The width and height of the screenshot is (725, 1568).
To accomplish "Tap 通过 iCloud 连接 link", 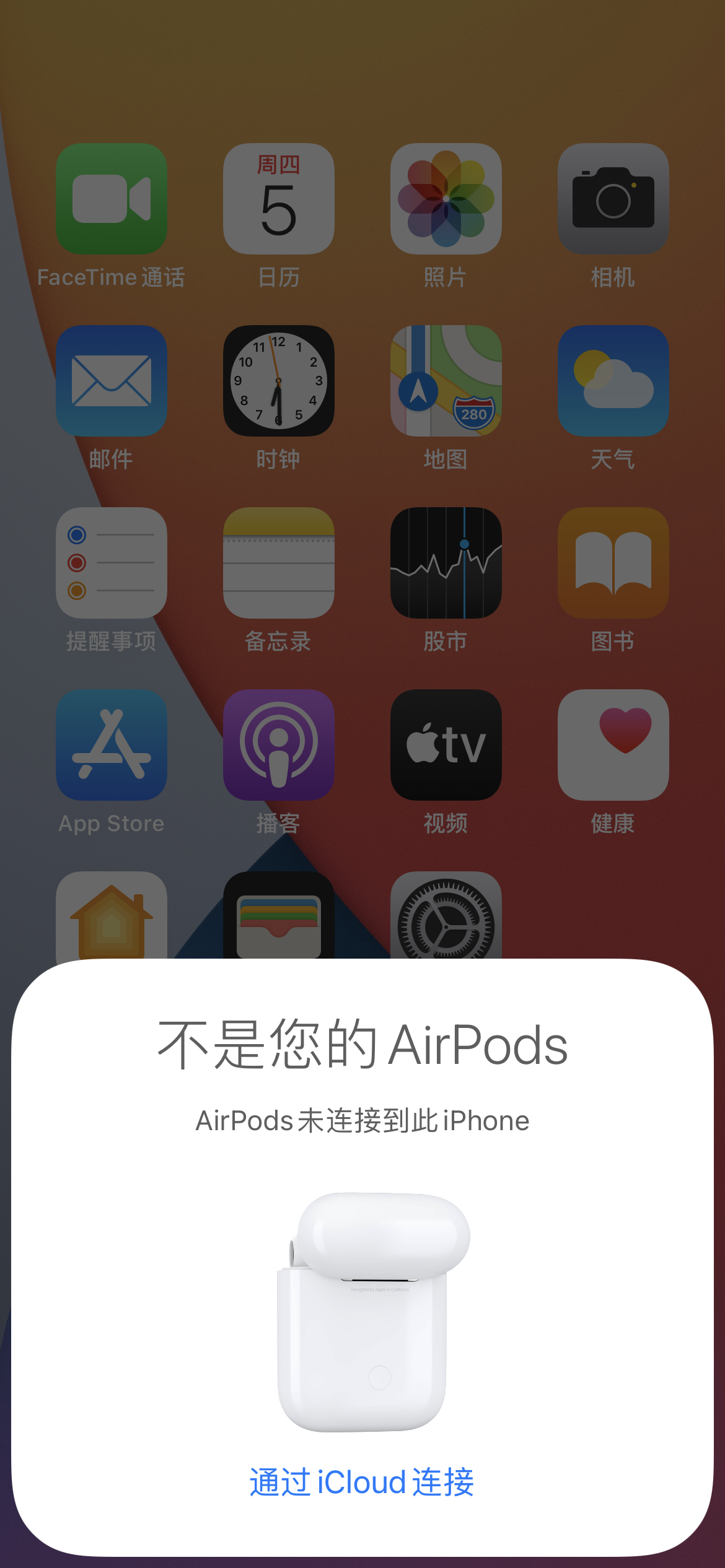I will coord(362,1483).
